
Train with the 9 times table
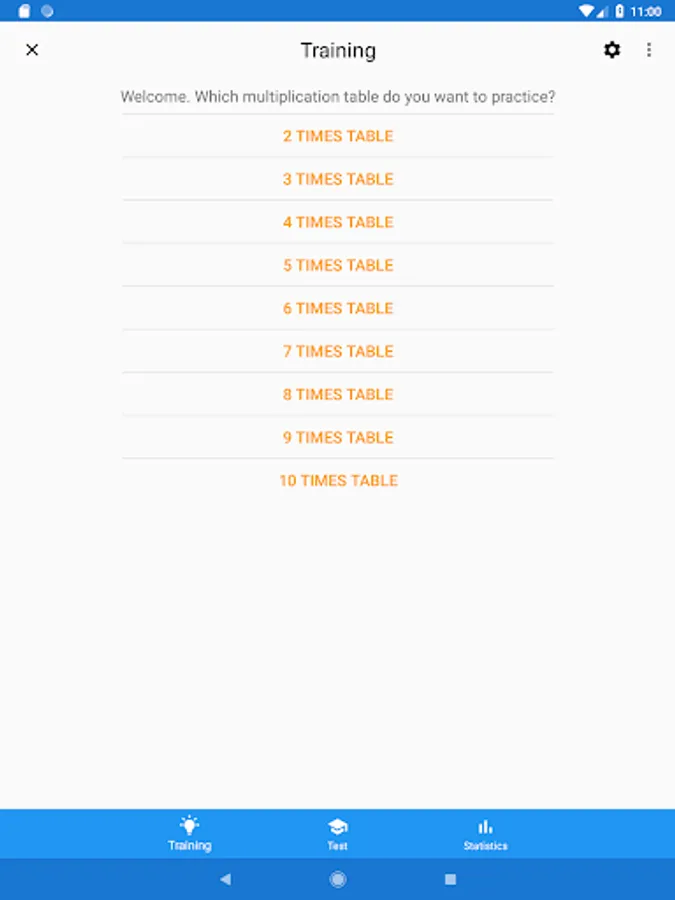(x=338, y=437)
